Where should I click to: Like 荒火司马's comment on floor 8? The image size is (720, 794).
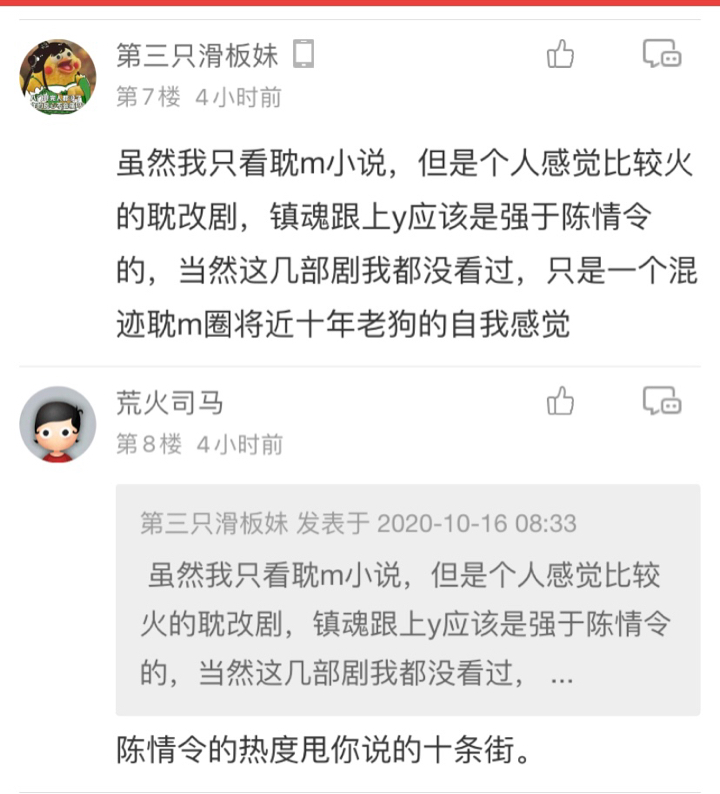pyautogui.click(x=561, y=402)
